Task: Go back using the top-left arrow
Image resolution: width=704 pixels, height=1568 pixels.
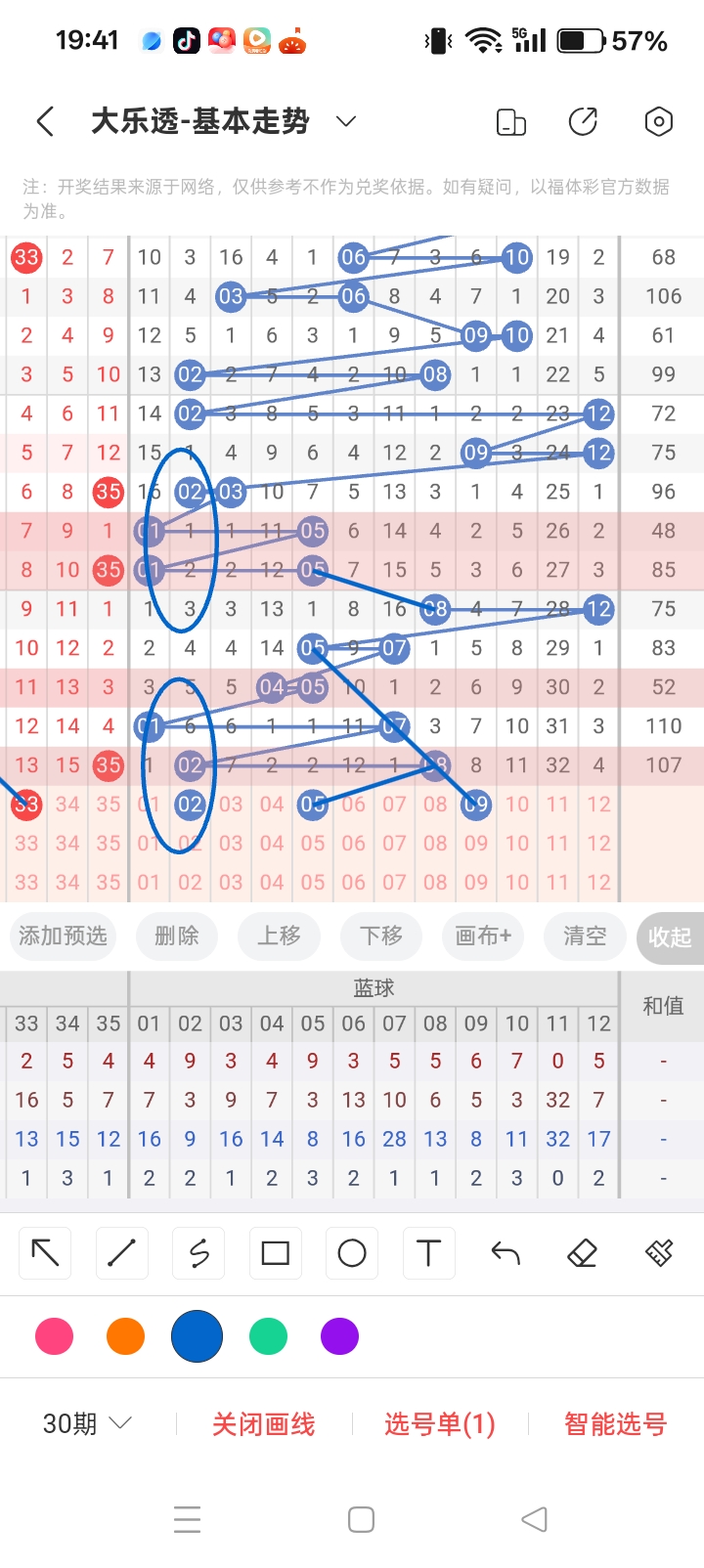Action: point(45,121)
